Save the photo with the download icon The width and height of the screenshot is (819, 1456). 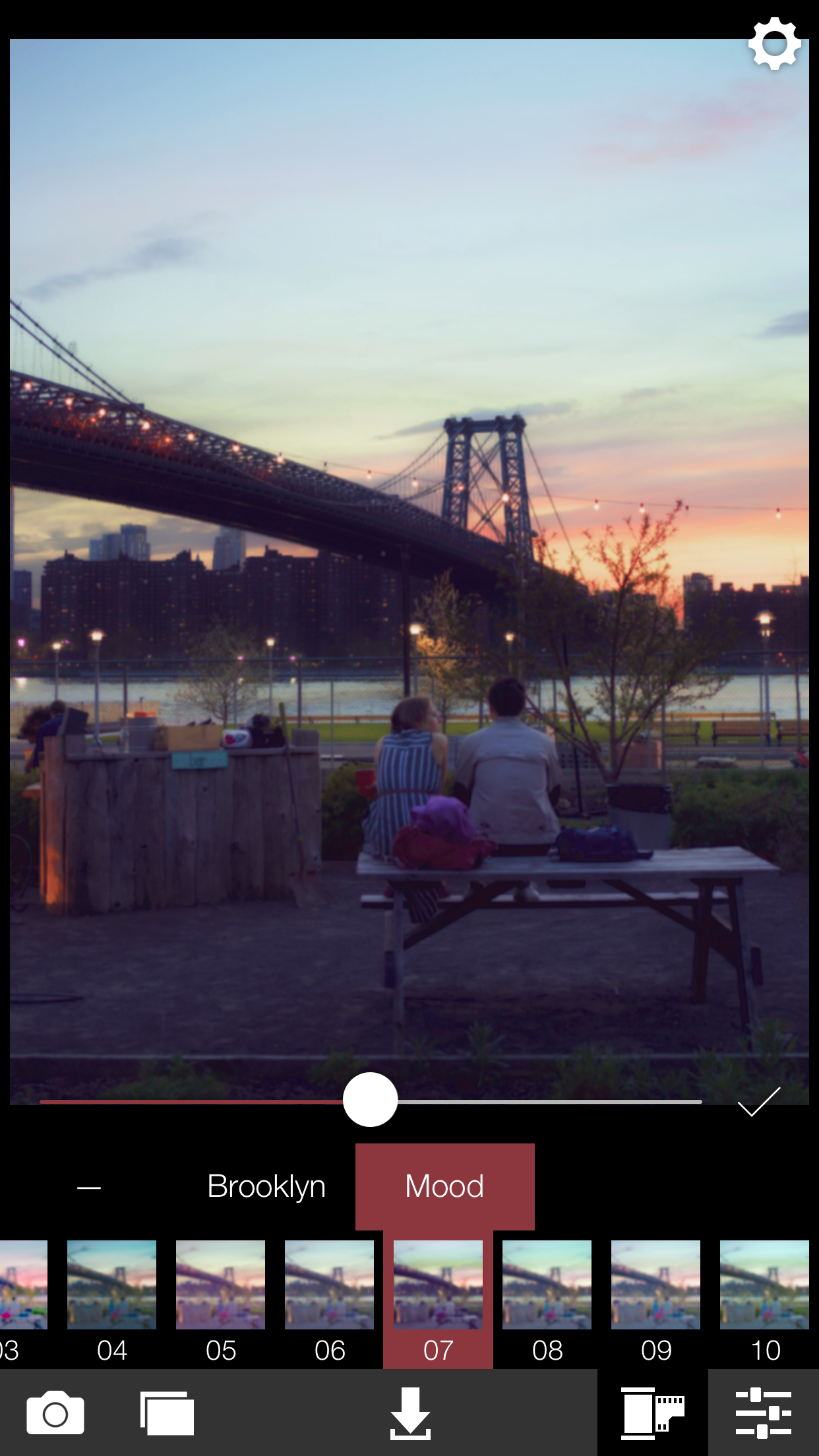point(410,1413)
